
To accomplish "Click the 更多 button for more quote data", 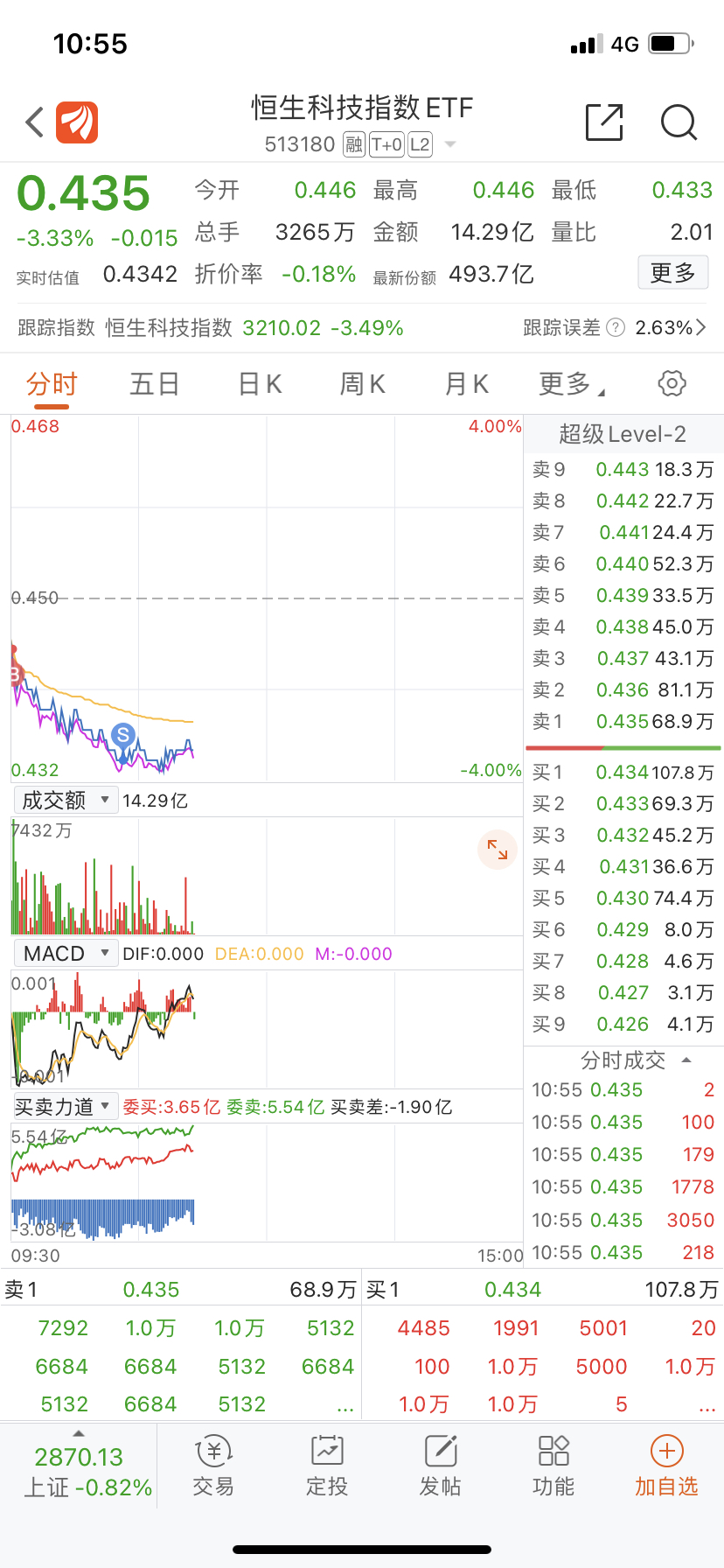I will click(x=672, y=272).
